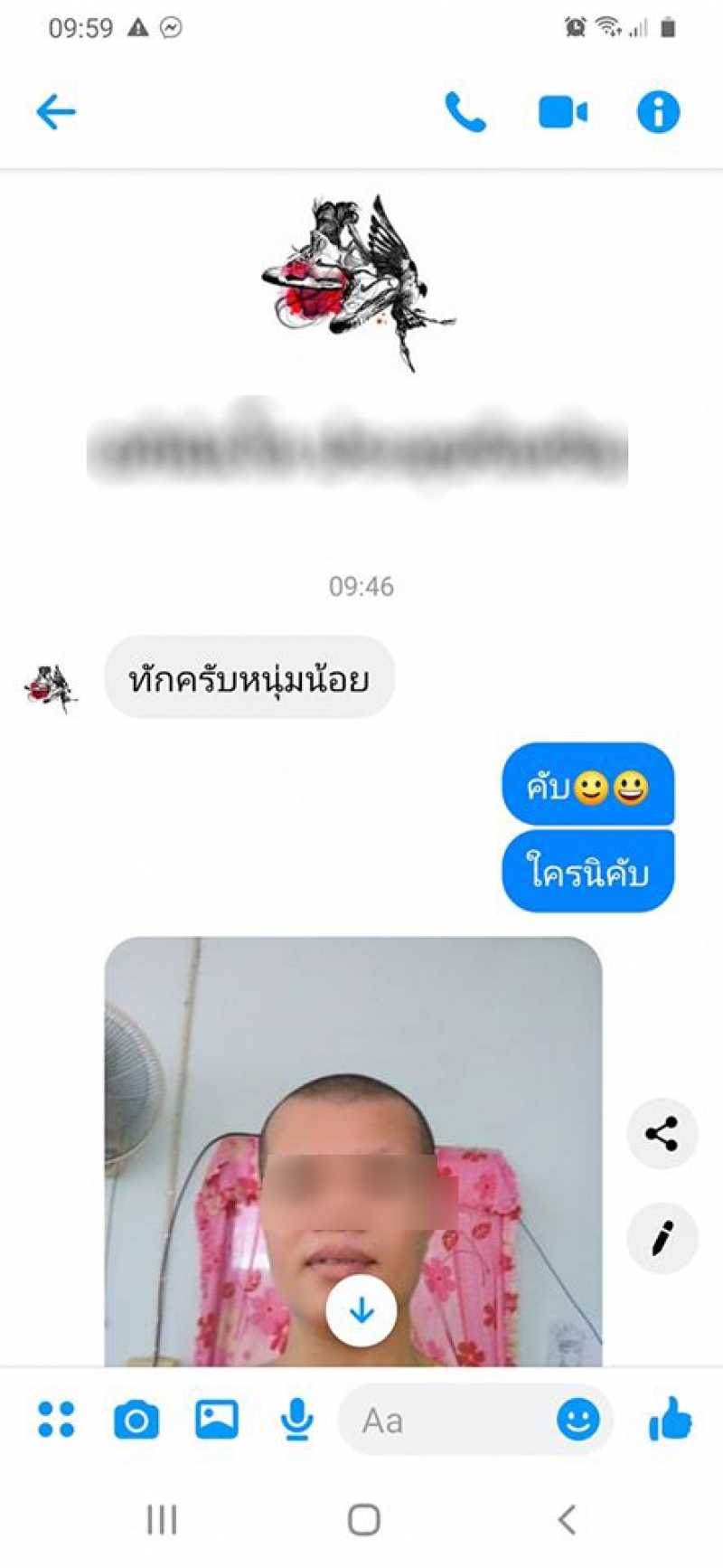
Task: Go back to the chat list
Action: click(55, 112)
